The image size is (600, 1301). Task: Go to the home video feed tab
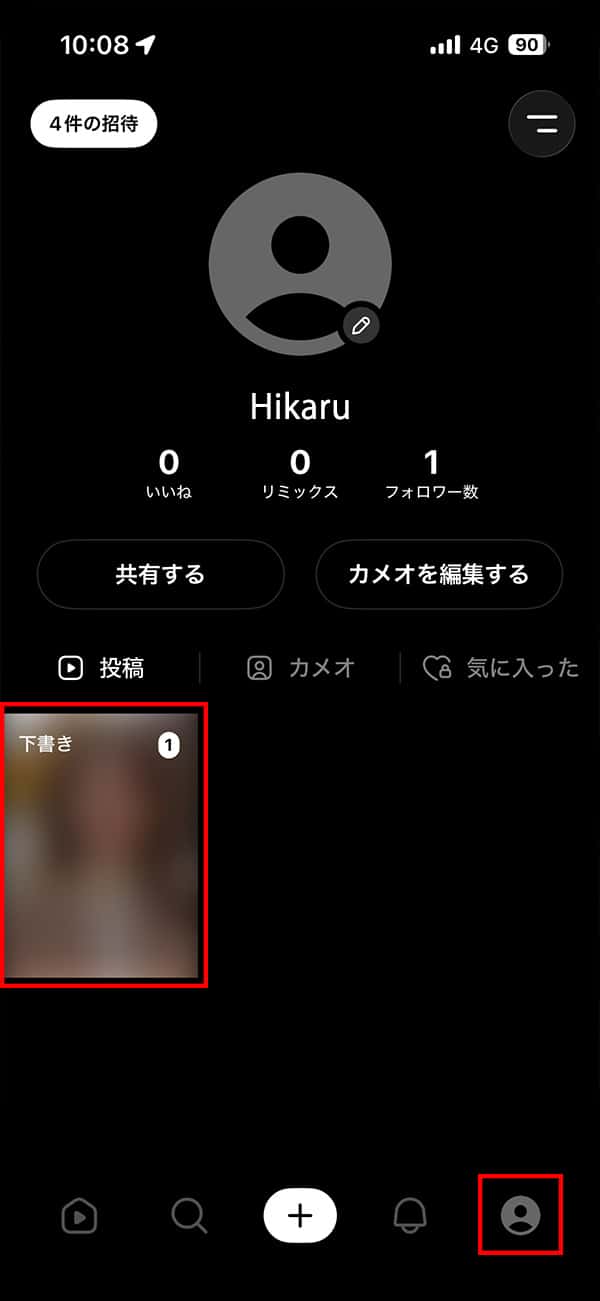[79, 1216]
